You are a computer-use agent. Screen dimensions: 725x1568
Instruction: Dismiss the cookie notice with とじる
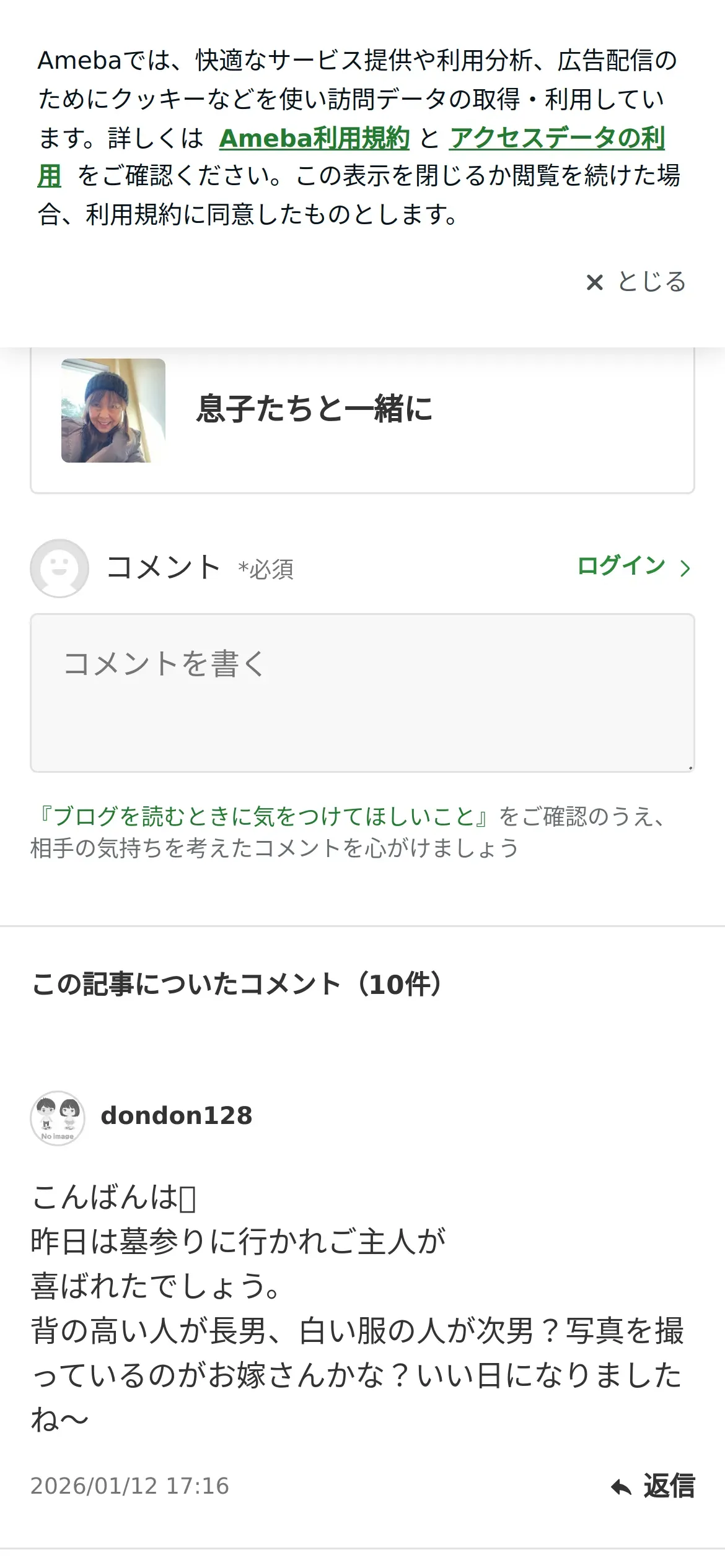tap(636, 282)
